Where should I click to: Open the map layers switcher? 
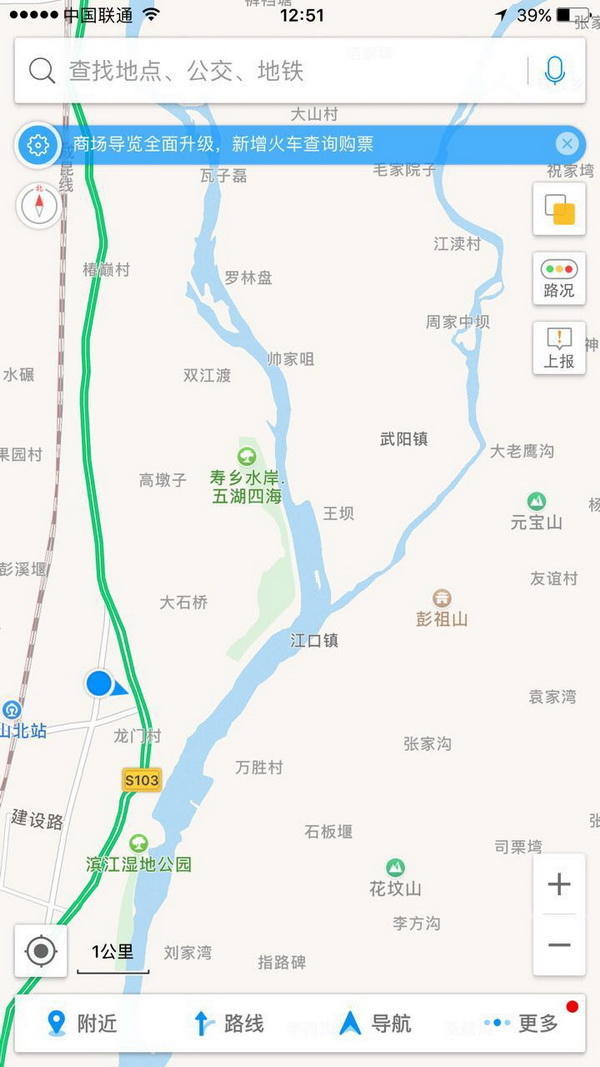[559, 209]
